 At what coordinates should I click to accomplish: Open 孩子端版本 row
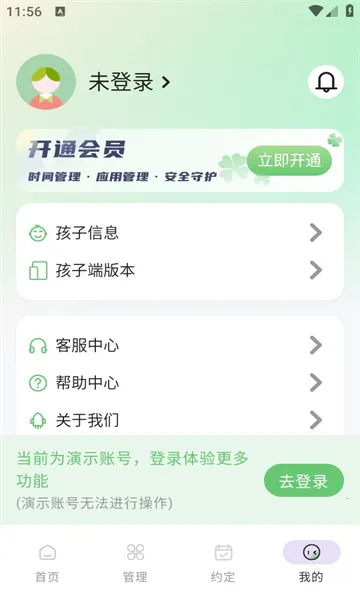pyautogui.click(x=180, y=270)
